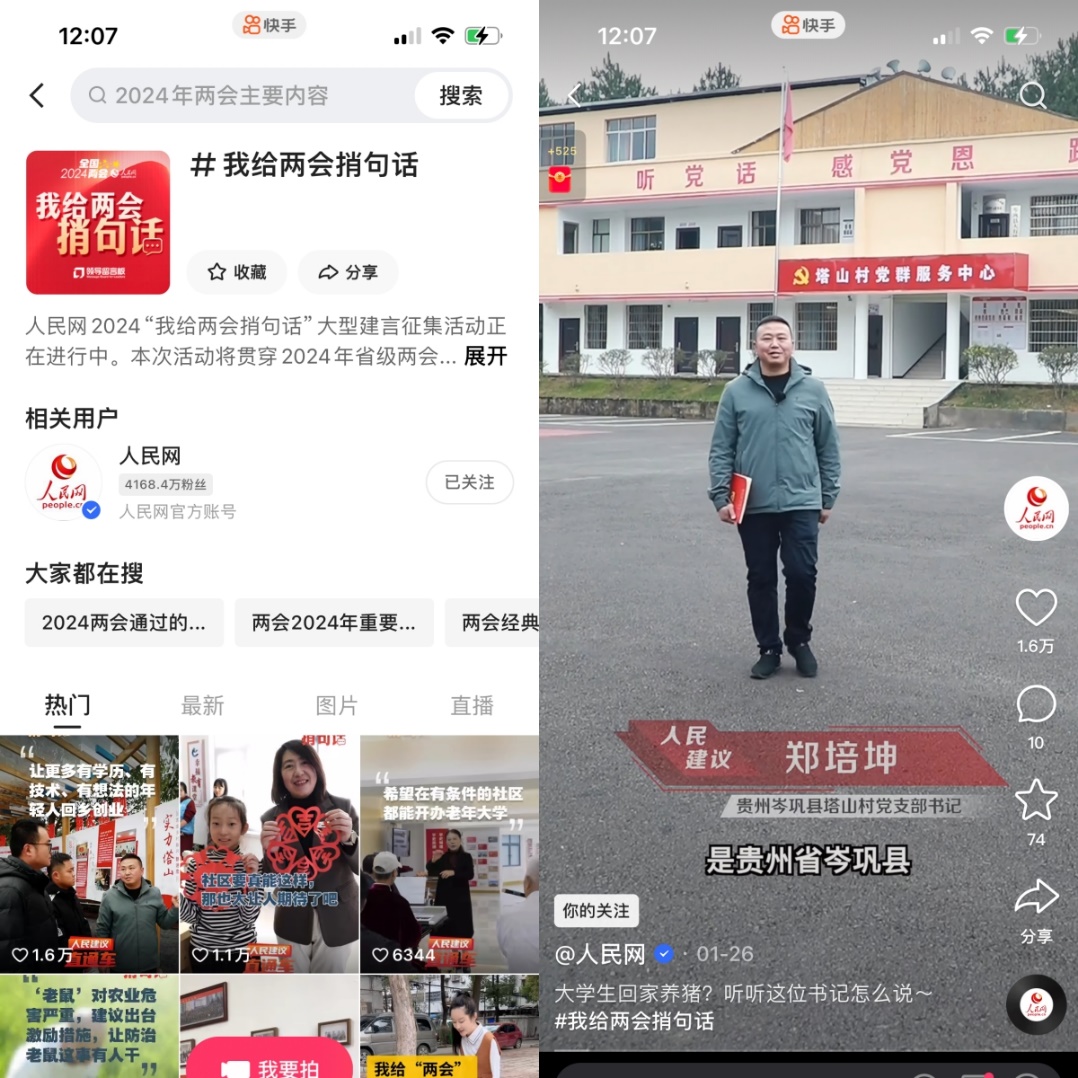Switch to the 最新 tab
The image size is (1078, 1078).
(x=202, y=705)
